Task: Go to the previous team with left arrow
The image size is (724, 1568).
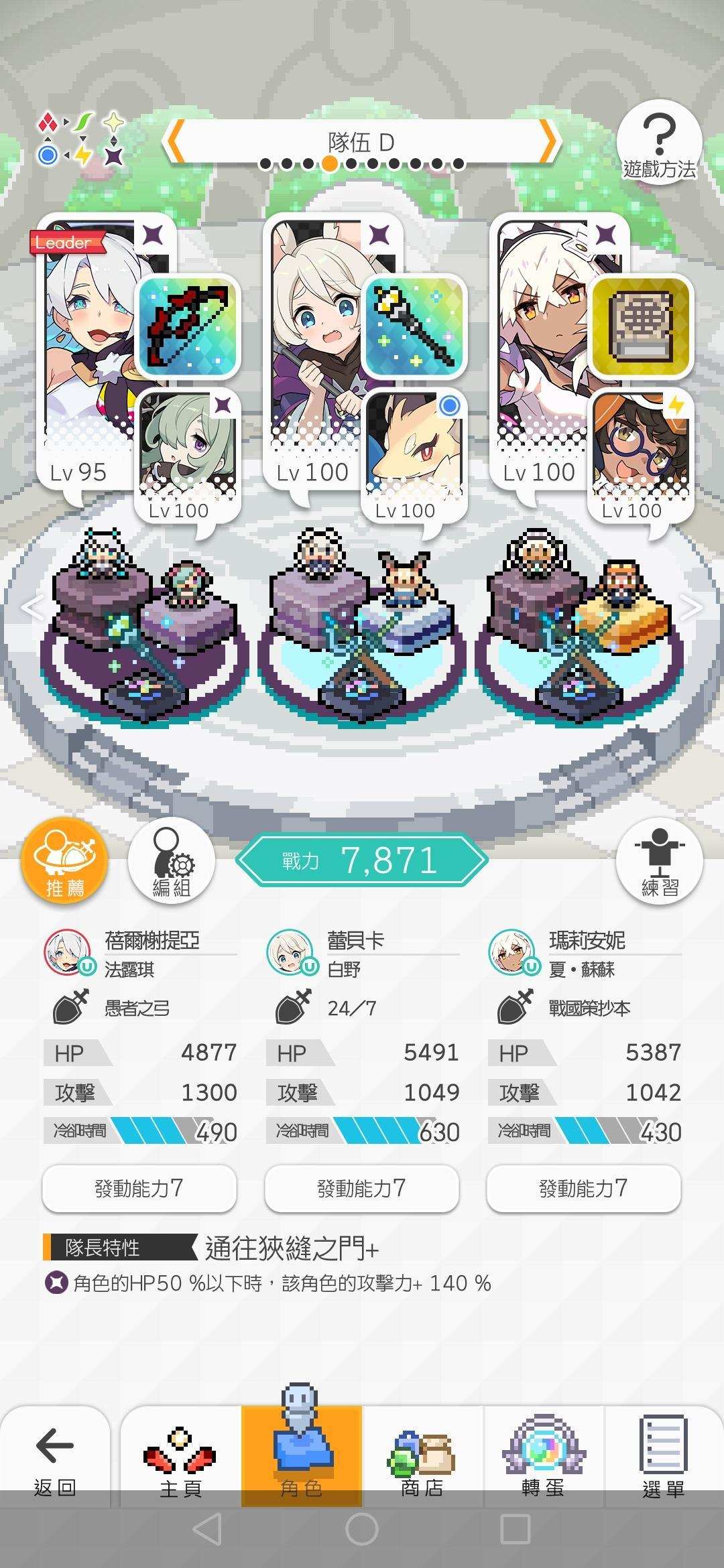Action: point(175,141)
